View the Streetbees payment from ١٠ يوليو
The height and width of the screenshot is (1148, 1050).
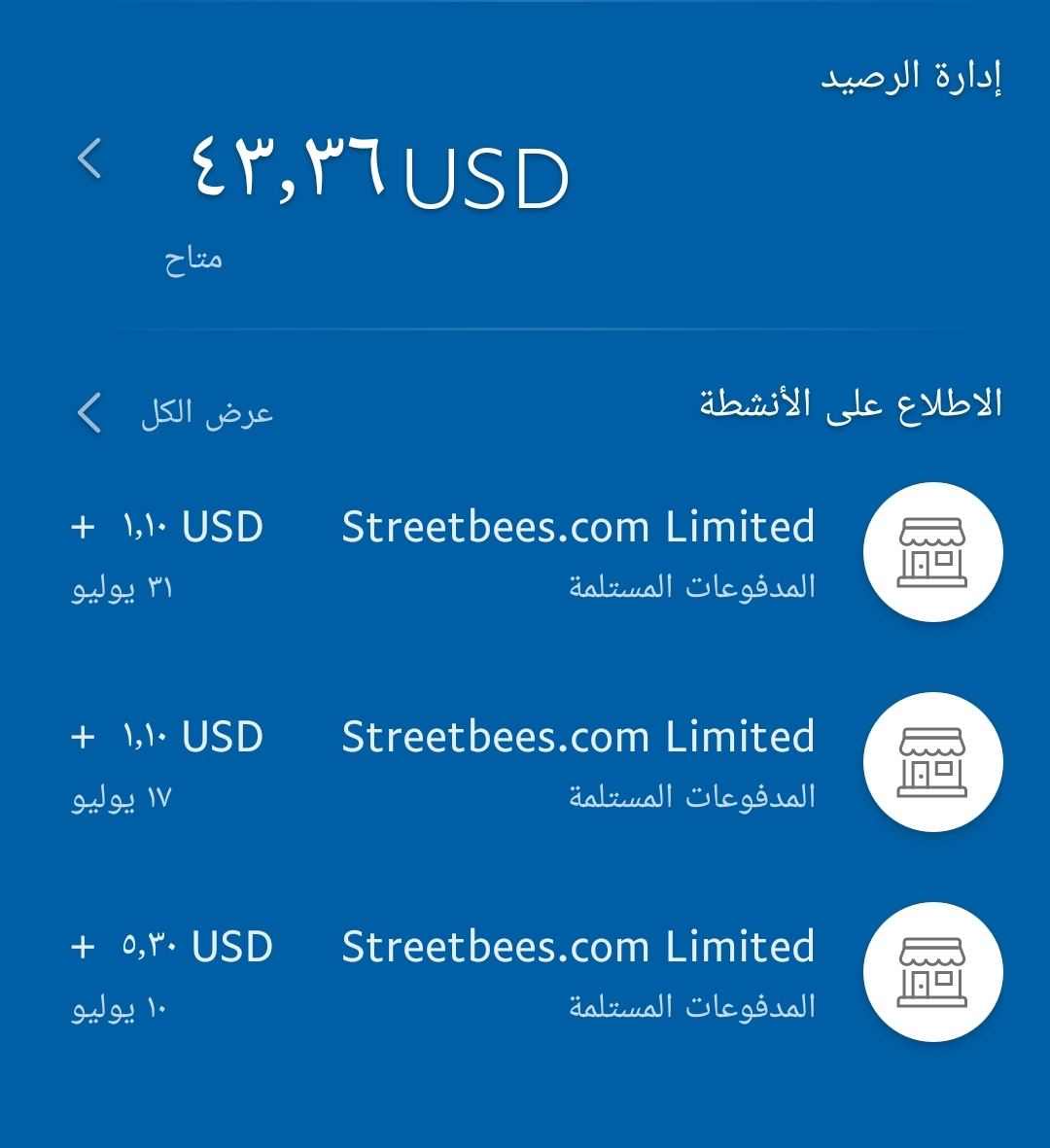coord(577,972)
